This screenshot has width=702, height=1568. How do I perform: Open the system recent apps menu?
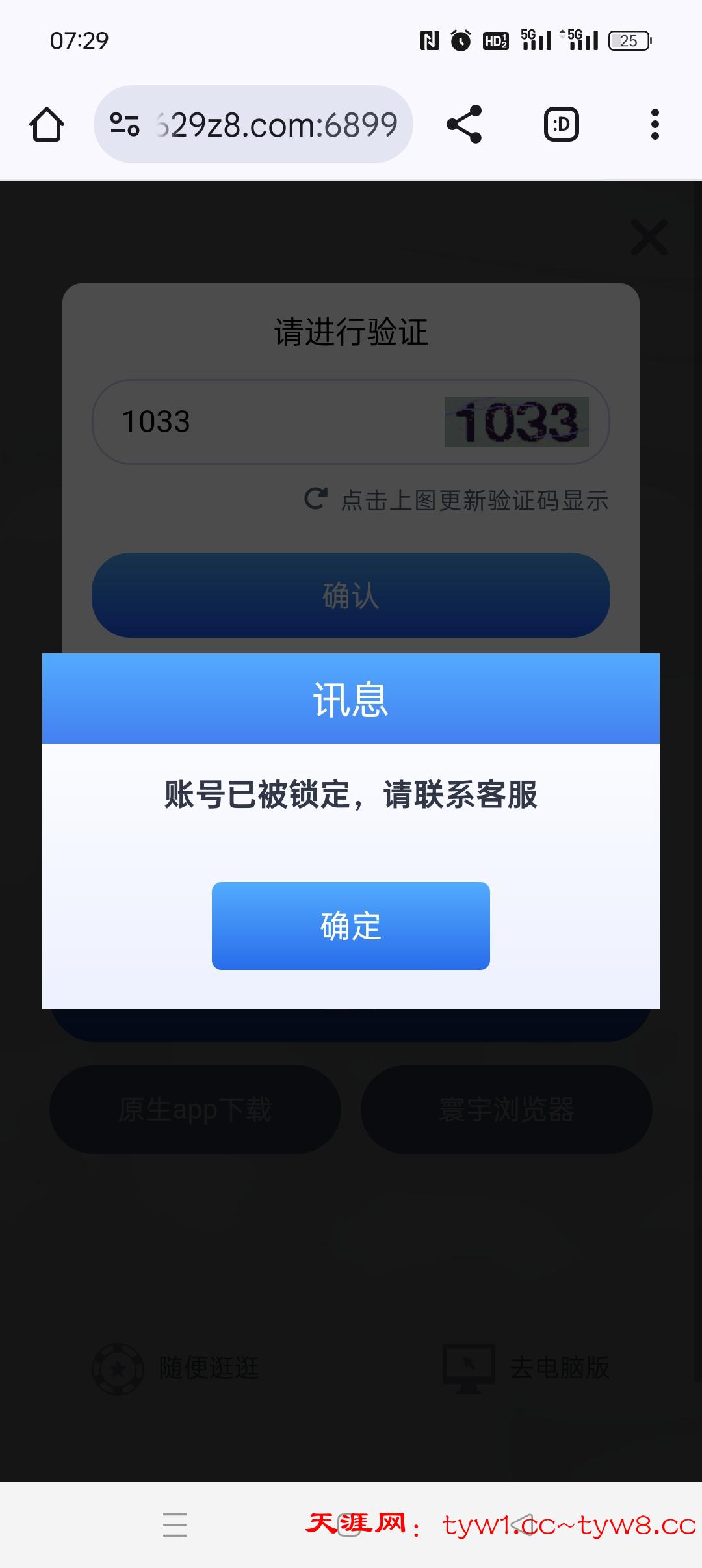pyautogui.click(x=175, y=1524)
